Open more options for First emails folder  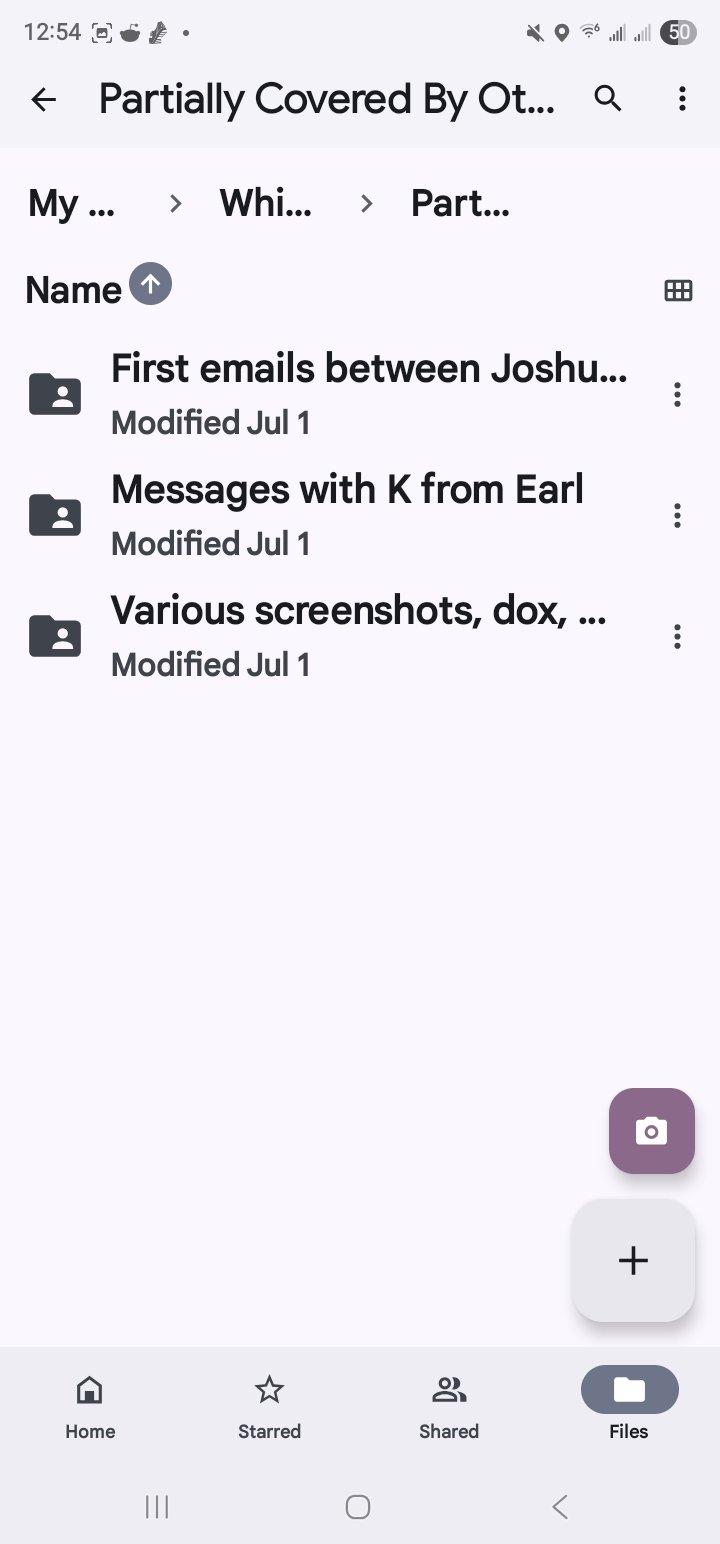coord(677,394)
